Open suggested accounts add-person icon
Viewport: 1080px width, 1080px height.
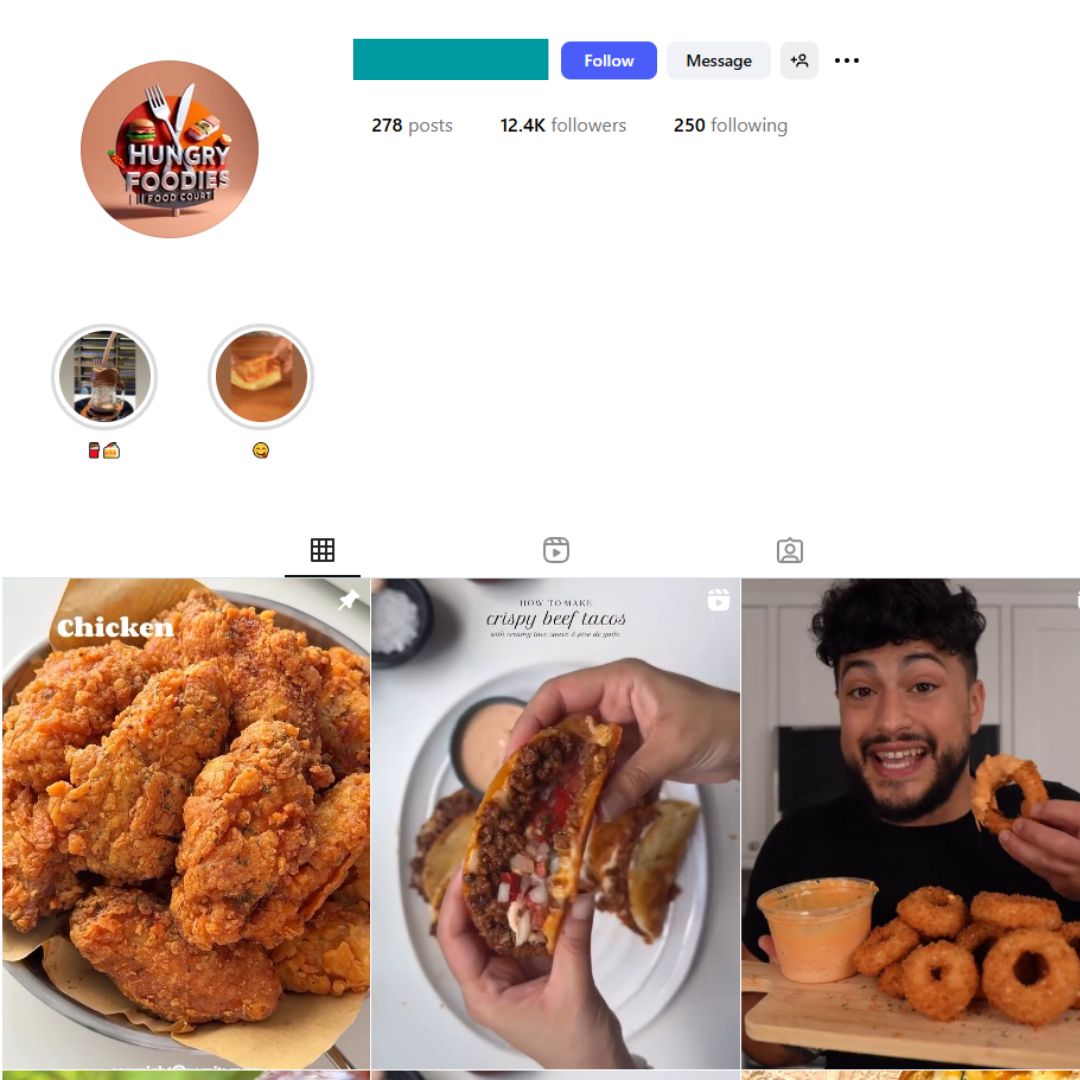point(799,61)
